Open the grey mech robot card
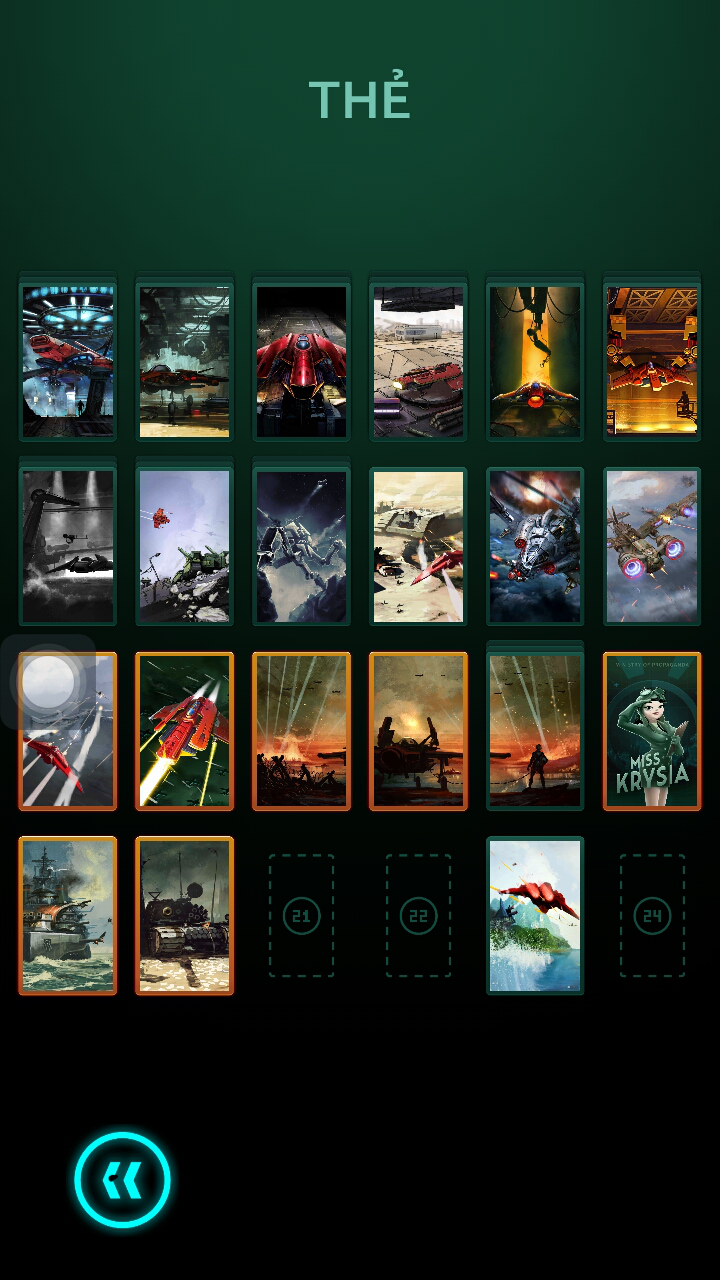Image resolution: width=720 pixels, height=1280 pixels. pos(302,546)
